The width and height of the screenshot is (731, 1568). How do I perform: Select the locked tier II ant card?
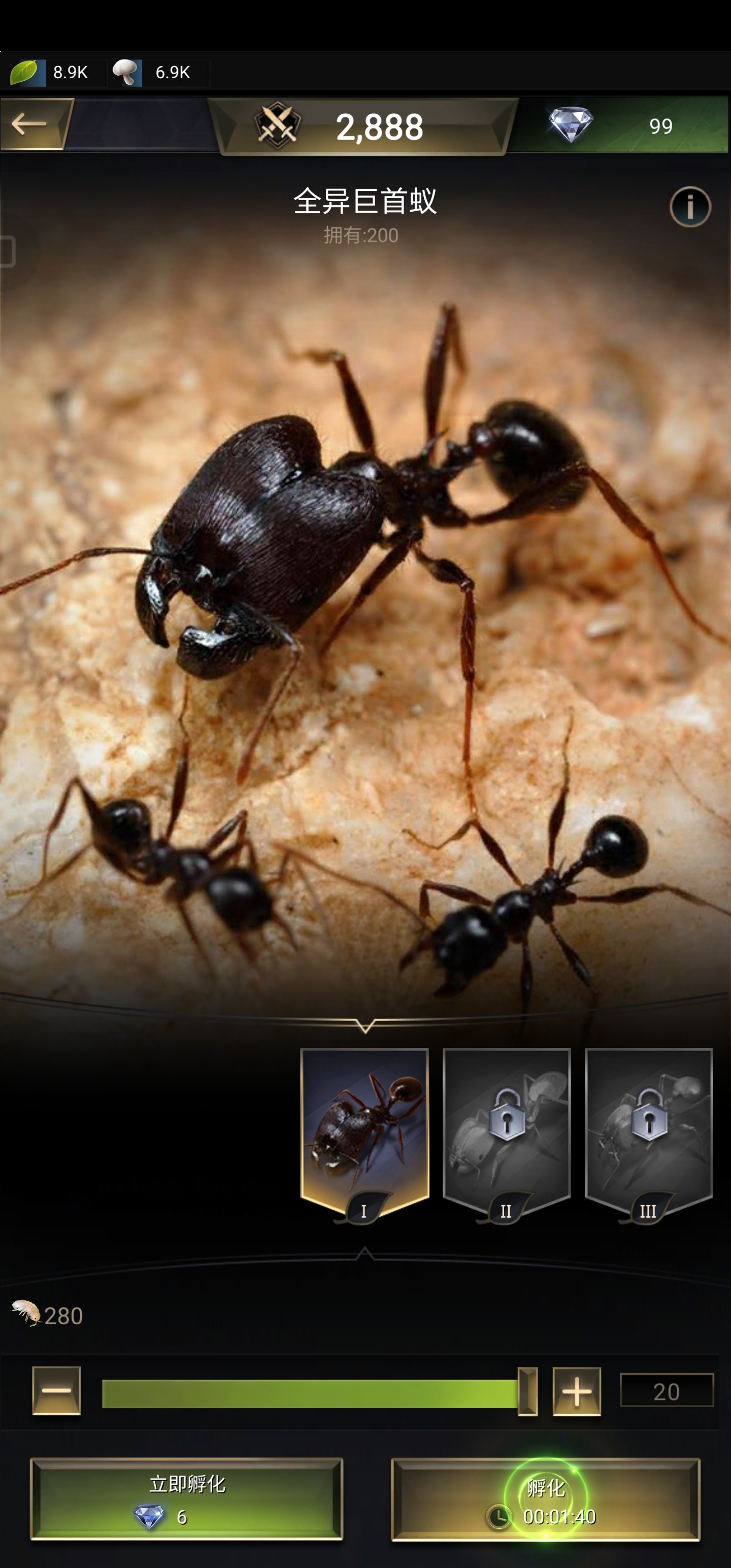[507, 1134]
